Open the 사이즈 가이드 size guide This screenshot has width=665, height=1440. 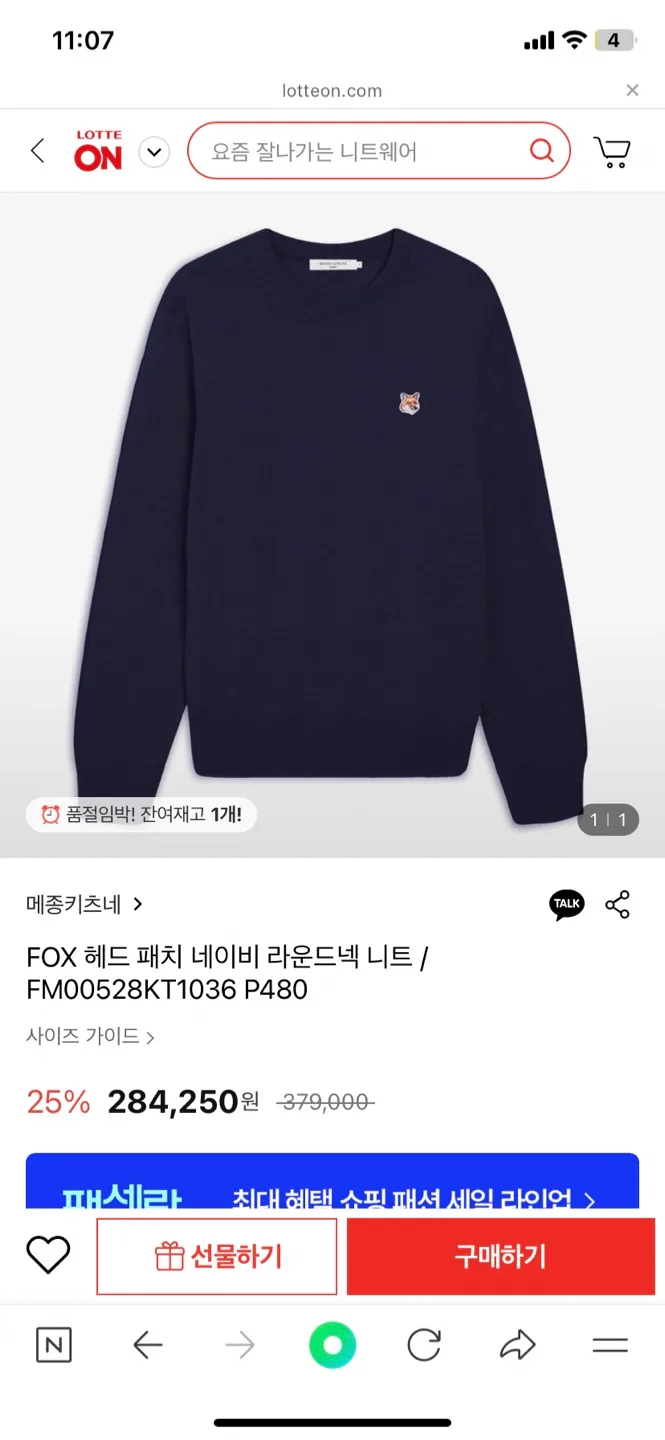click(x=90, y=1037)
